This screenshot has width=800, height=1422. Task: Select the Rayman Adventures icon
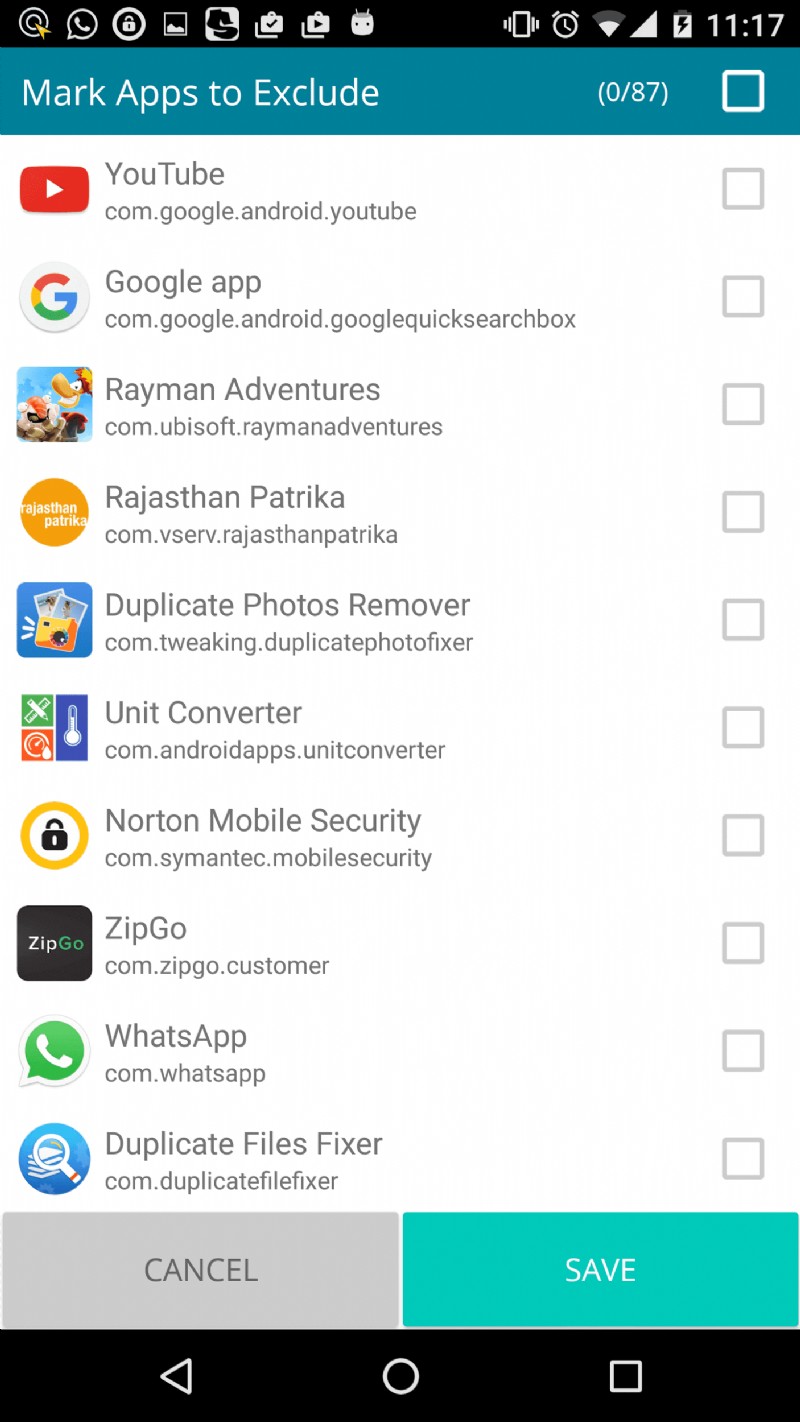tap(53, 404)
